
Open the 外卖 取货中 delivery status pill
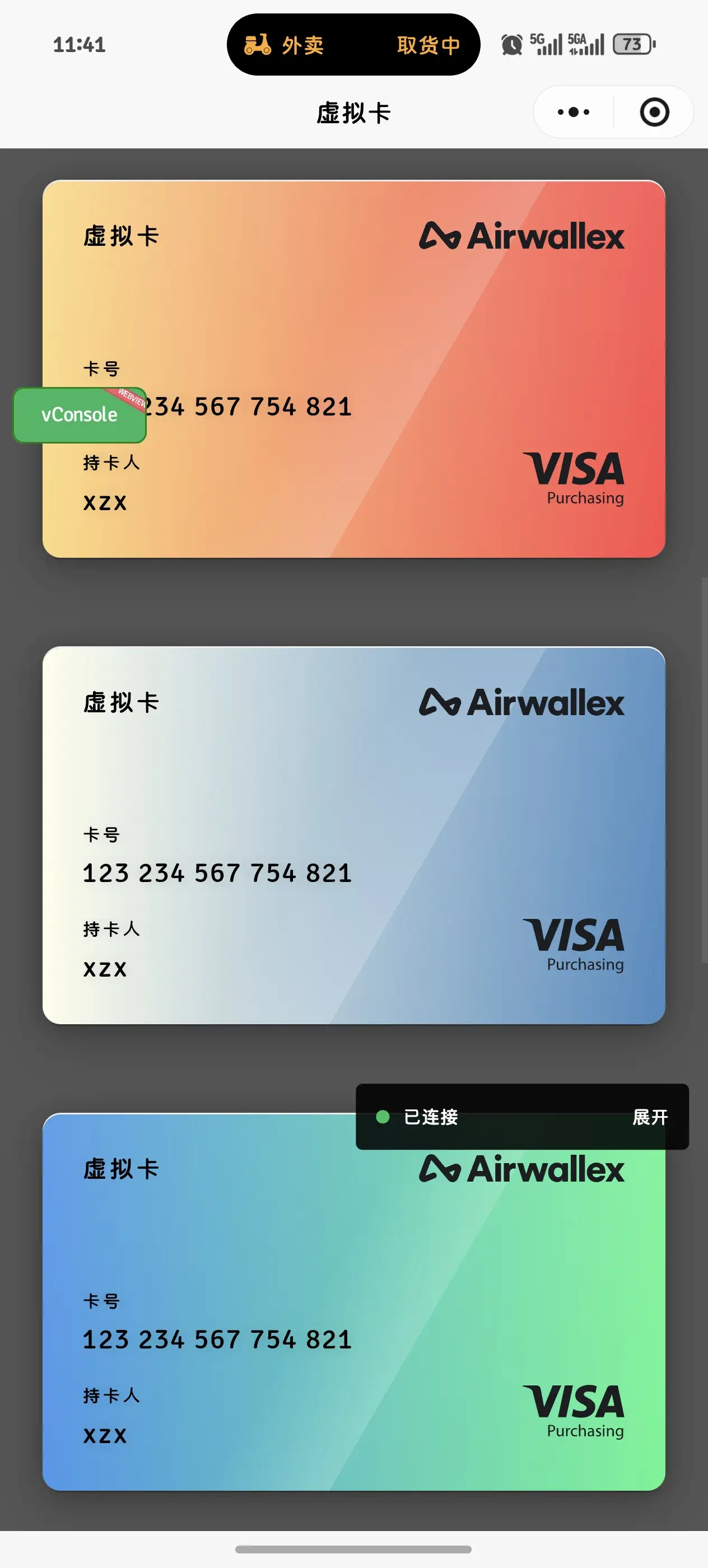point(353,44)
